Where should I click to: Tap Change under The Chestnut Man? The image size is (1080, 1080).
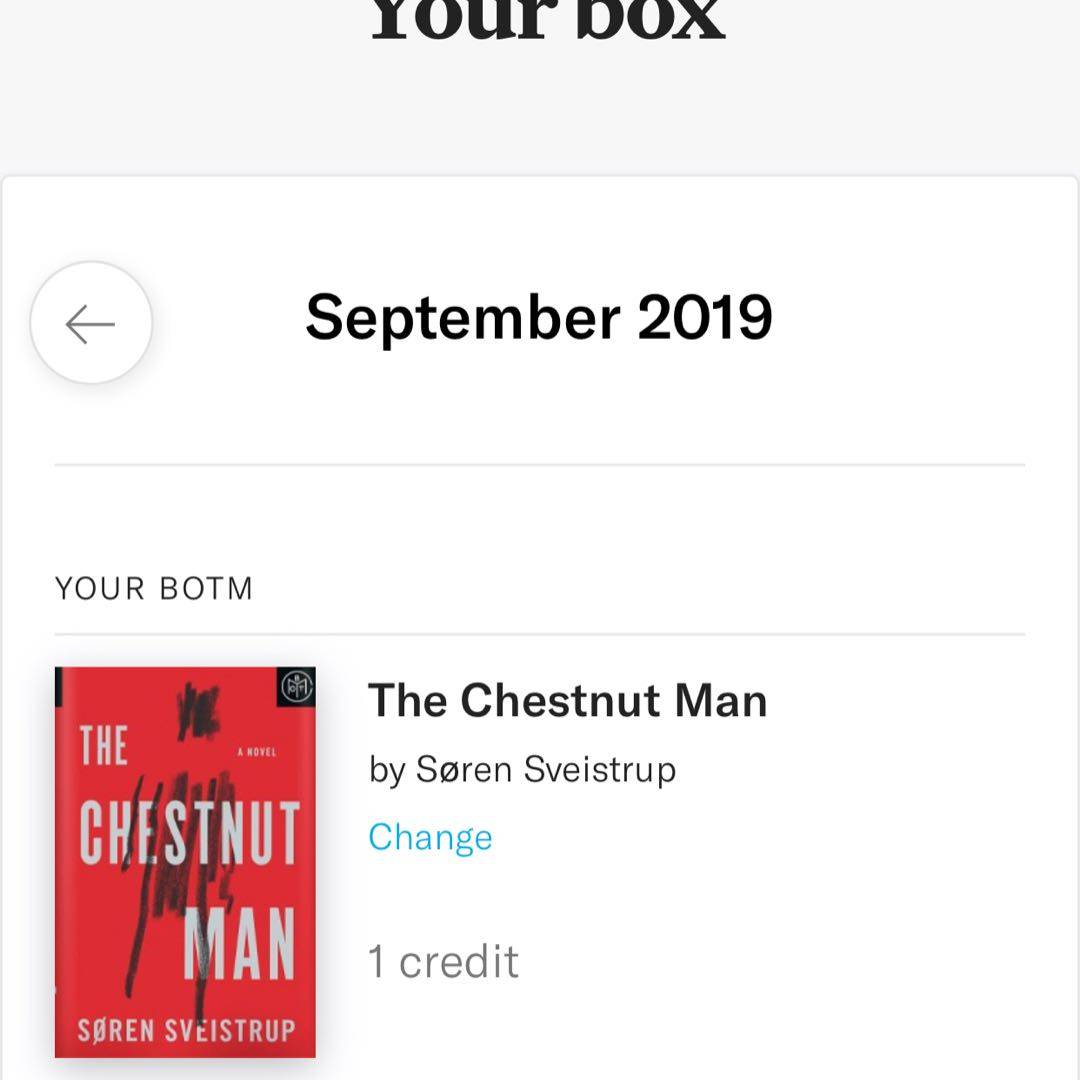coord(430,837)
